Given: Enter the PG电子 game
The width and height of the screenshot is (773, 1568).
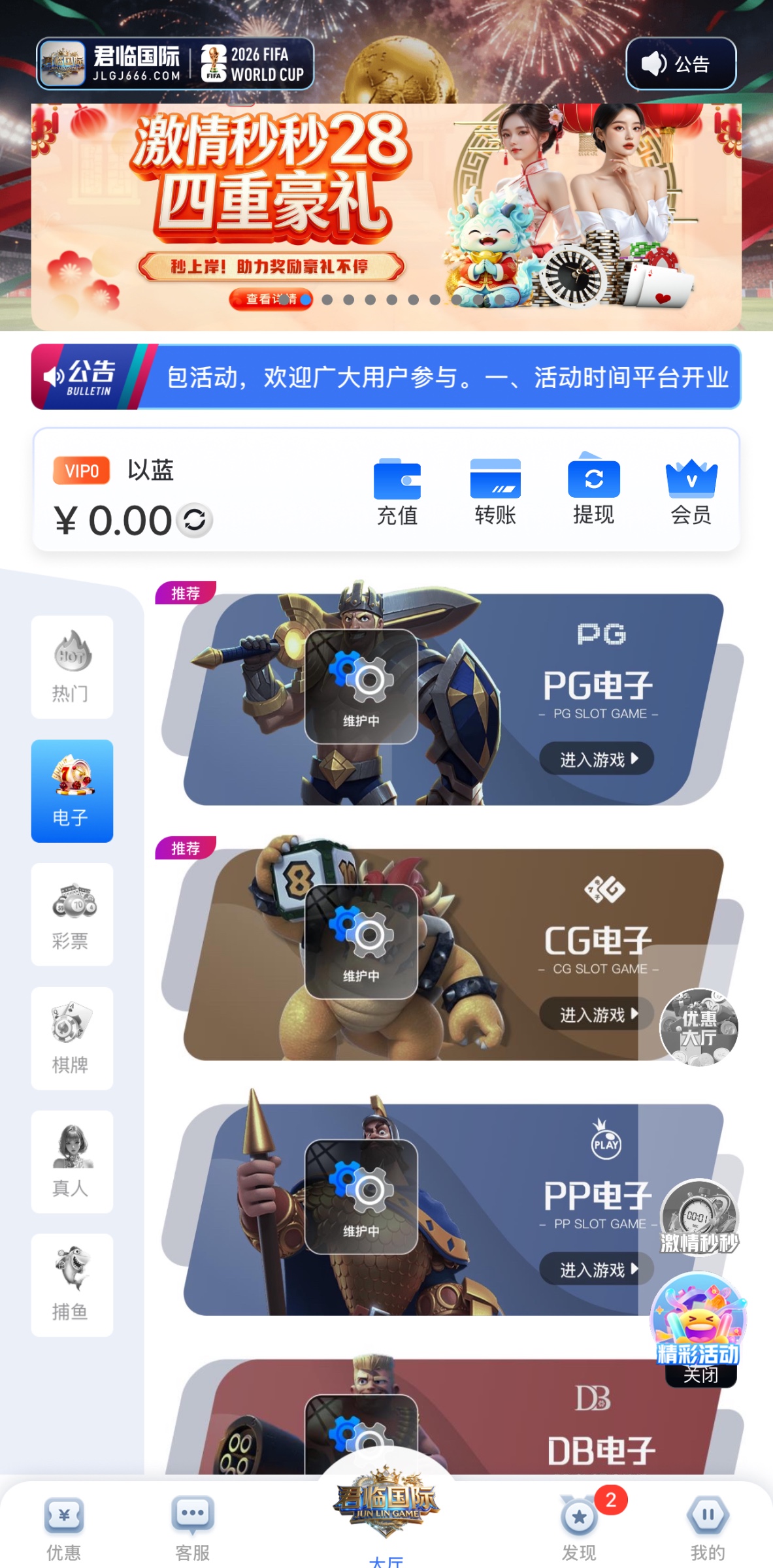Looking at the screenshot, I should 596,759.
